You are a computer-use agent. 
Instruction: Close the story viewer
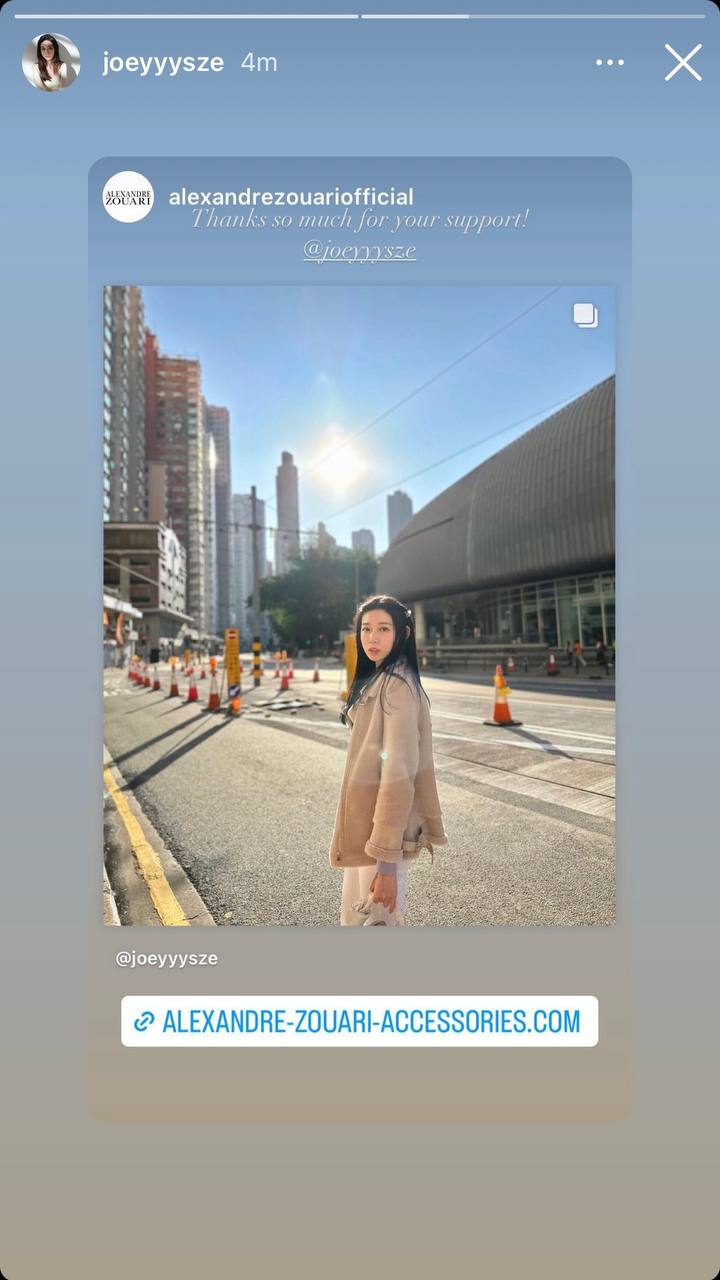pyautogui.click(x=683, y=62)
